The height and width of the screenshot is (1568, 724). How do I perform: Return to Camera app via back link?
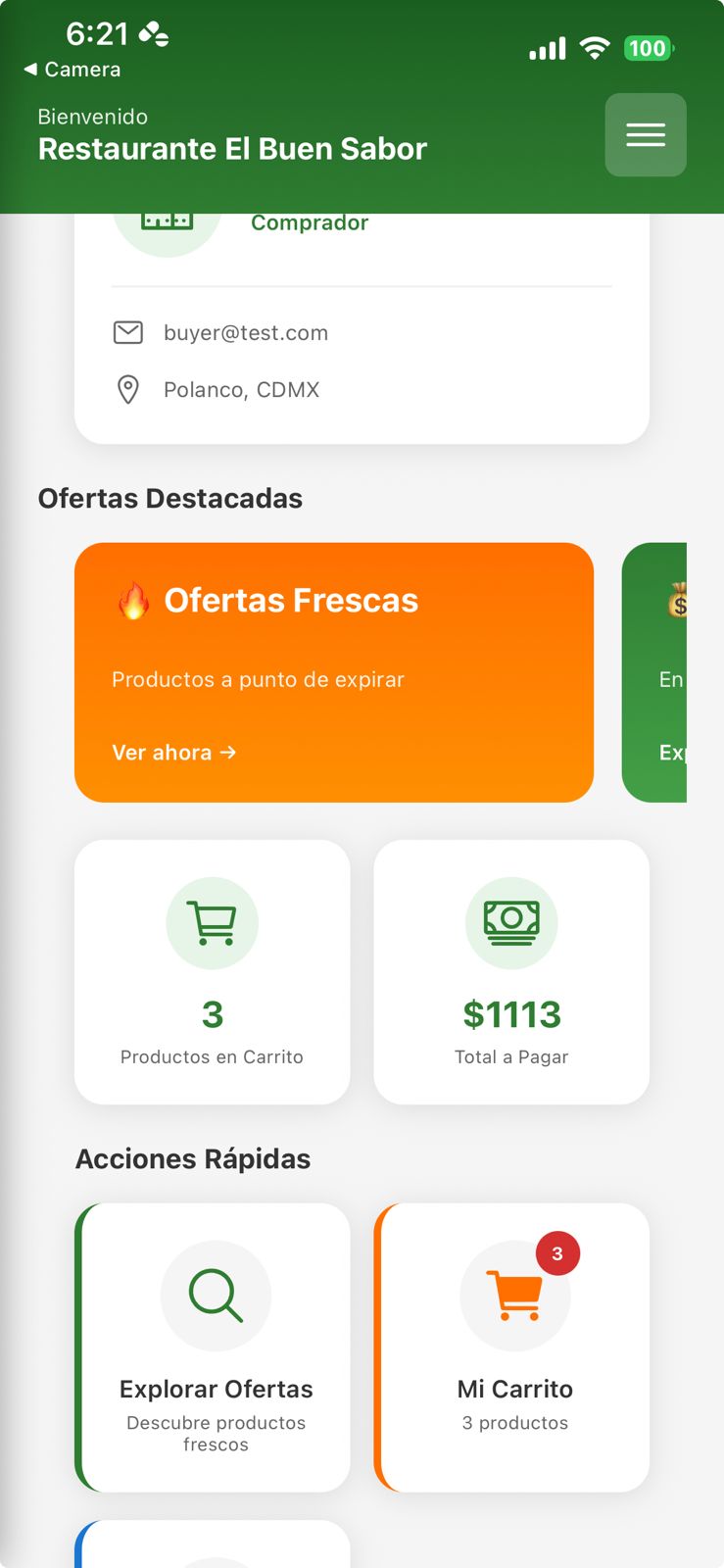(72, 70)
